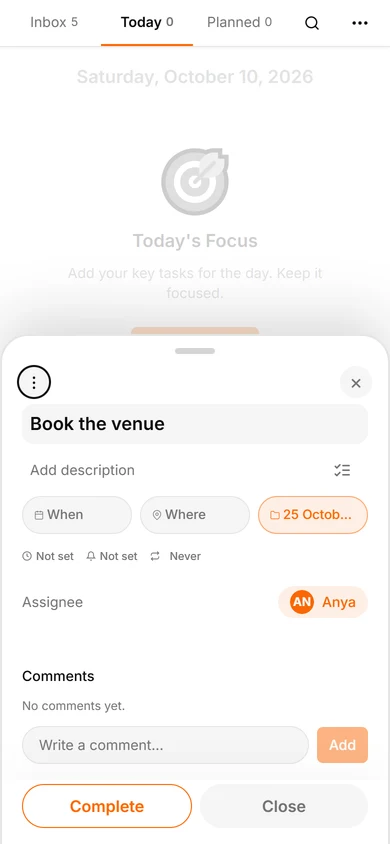Viewport: 390px width, 844px height.
Task: Select the Where location chip
Action: pos(195,515)
